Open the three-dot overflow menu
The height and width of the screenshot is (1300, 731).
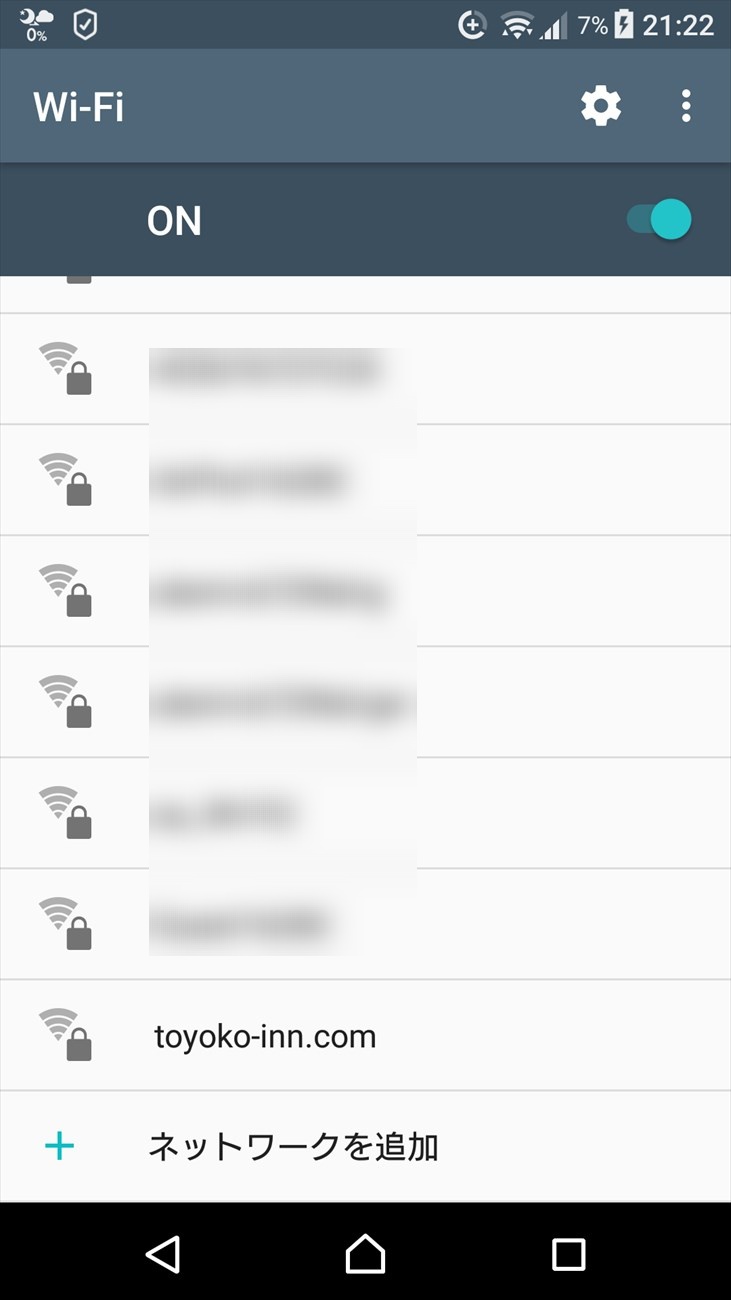(x=686, y=106)
